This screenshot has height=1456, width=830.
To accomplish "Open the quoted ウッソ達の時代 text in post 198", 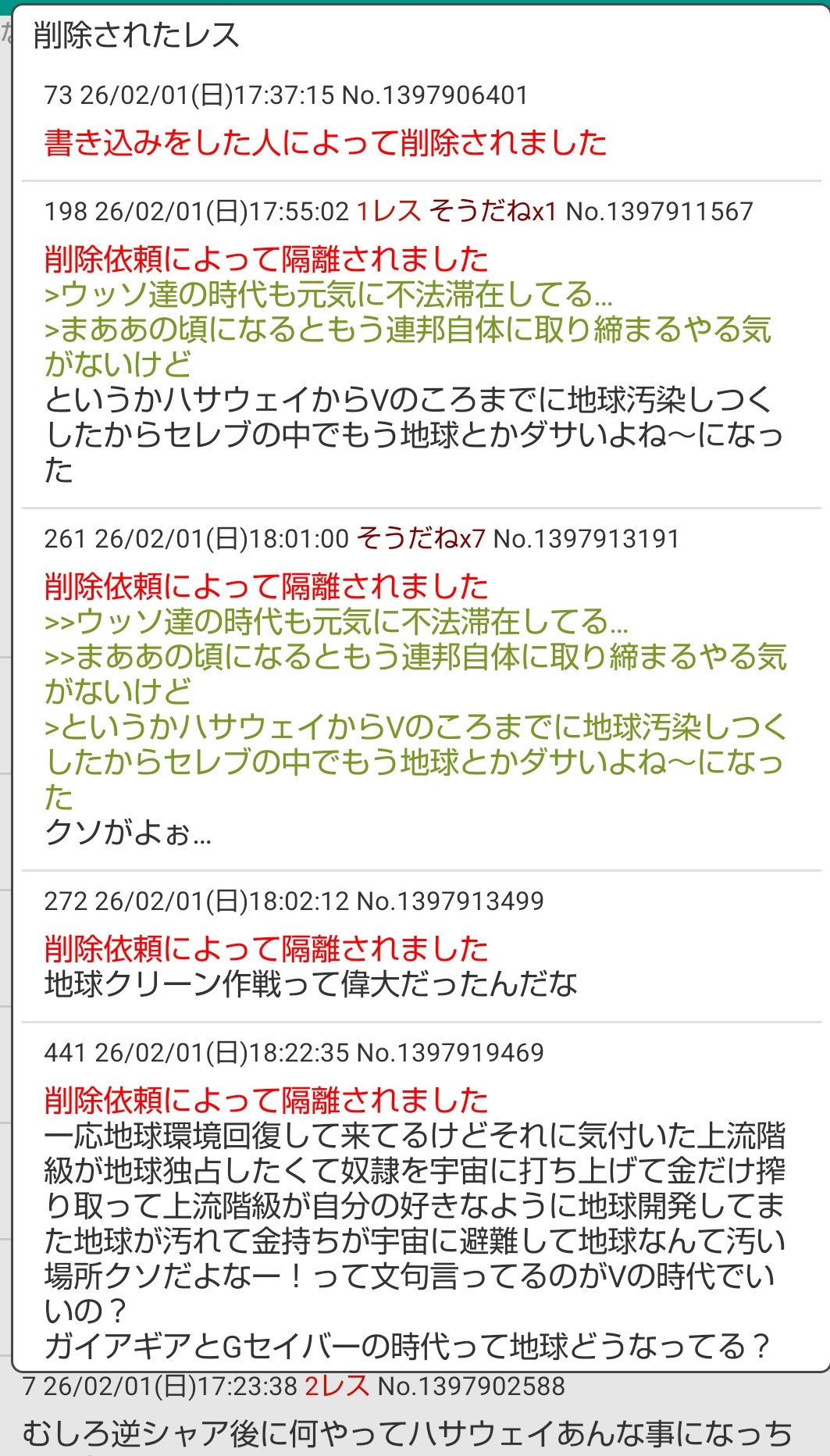I will [x=328, y=294].
